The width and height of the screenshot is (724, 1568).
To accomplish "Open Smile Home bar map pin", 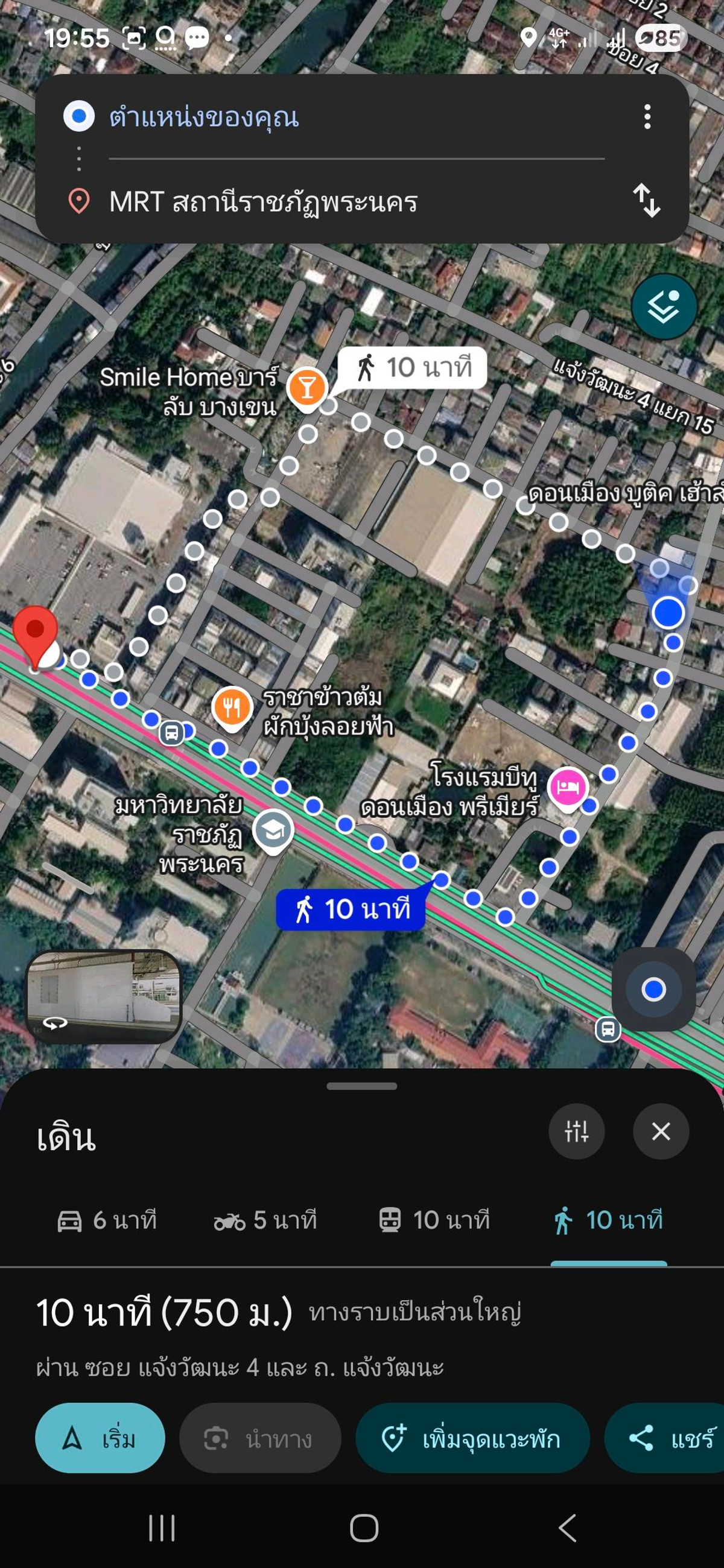I will point(307,388).
